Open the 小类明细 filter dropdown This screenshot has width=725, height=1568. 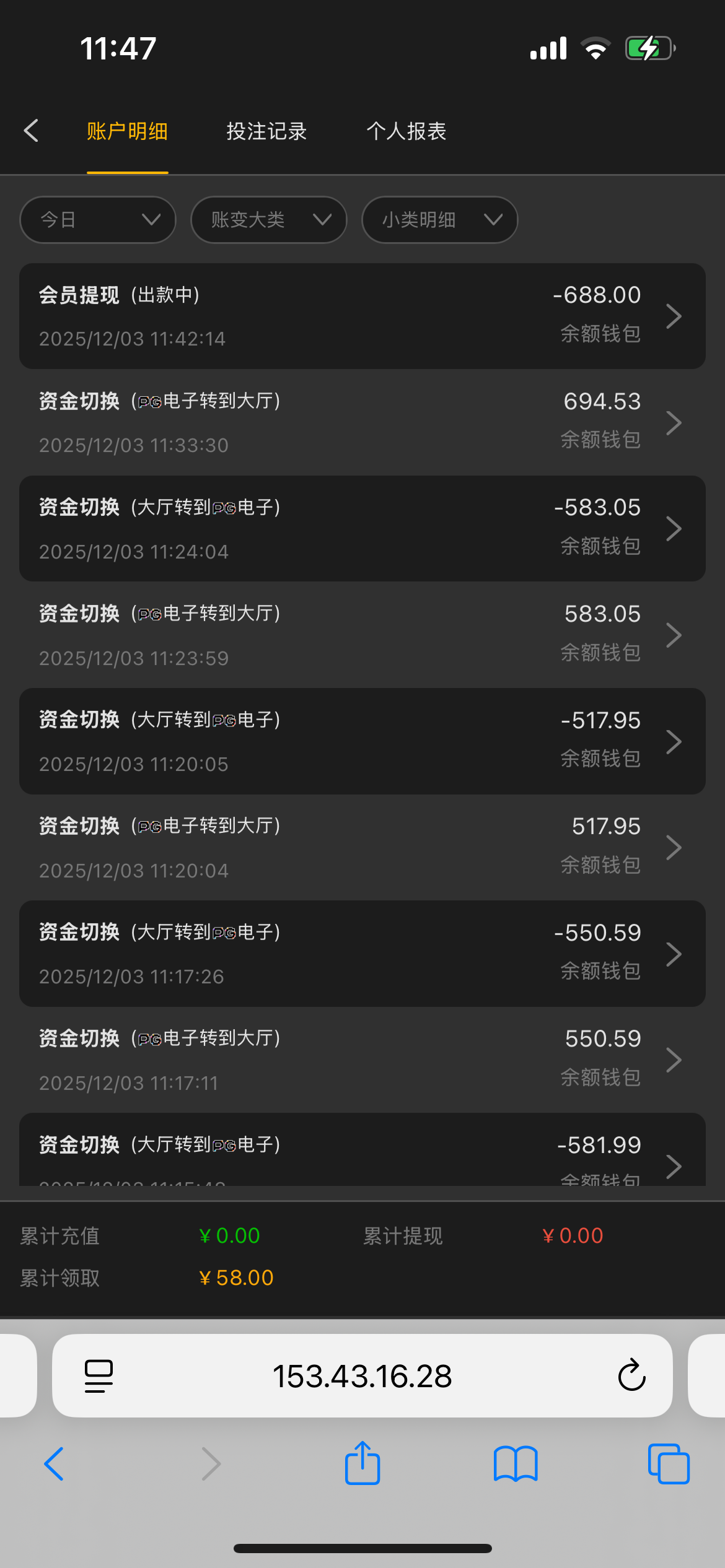[439, 220]
